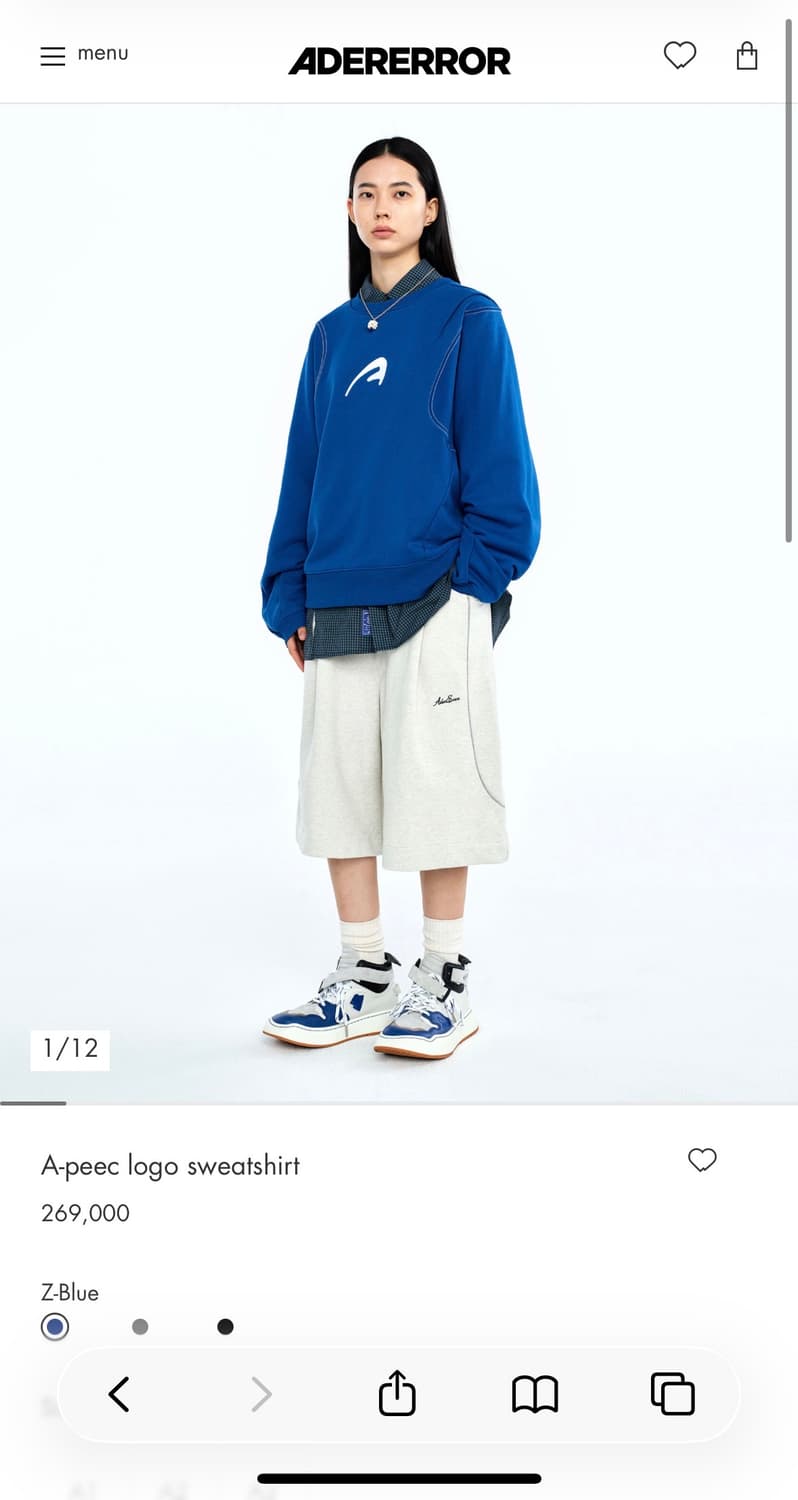Open the shopping bag icon
Image resolution: width=798 pixels, height=1500 pixels.
point(746,56)
